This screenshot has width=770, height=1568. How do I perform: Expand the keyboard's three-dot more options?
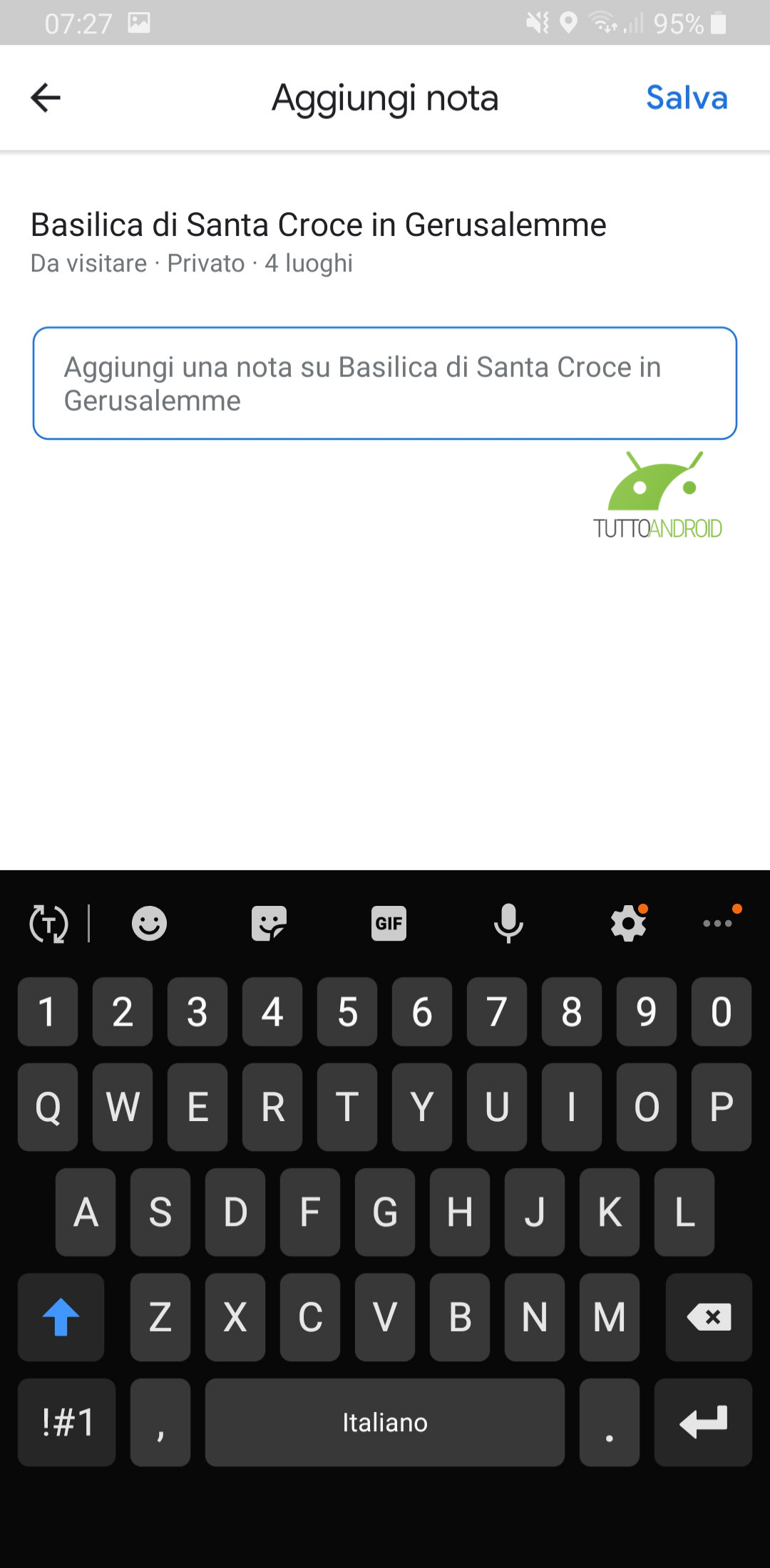click(x=719, y=922)
